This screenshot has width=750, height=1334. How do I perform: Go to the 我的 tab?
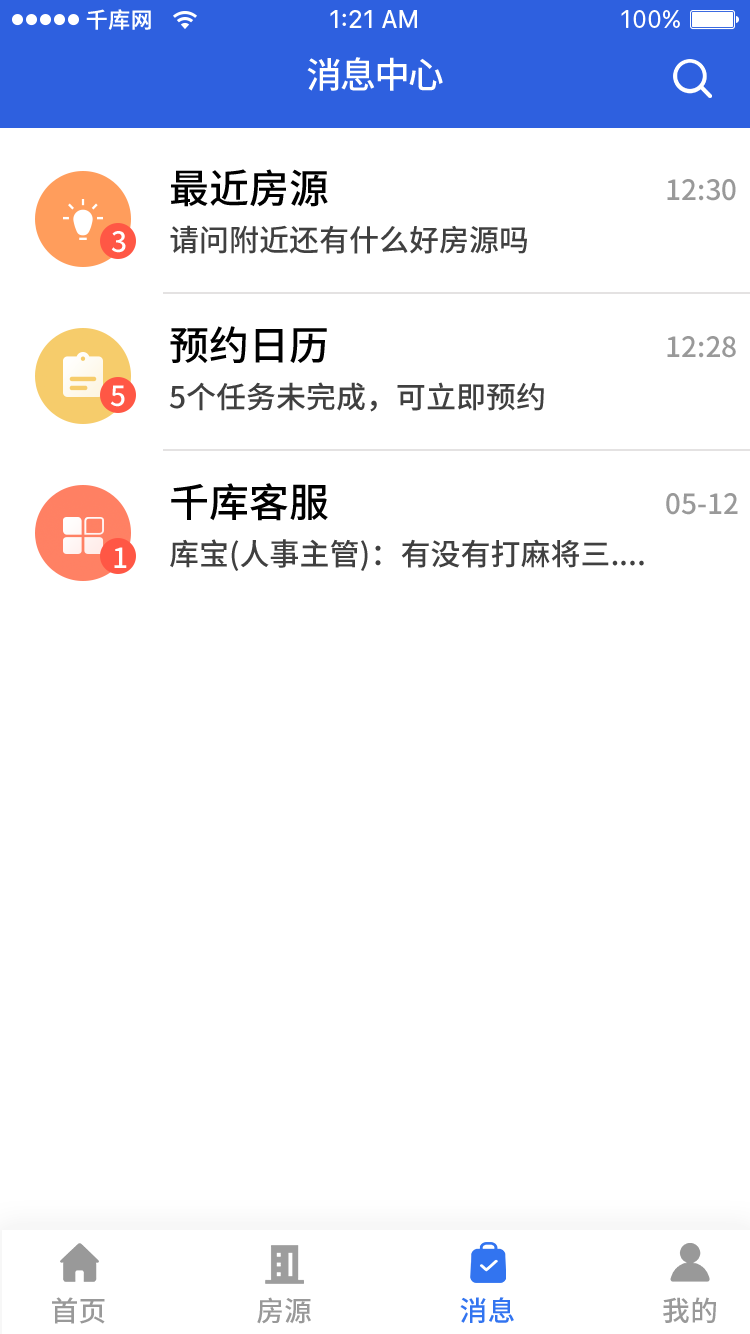click(689, 1283)
